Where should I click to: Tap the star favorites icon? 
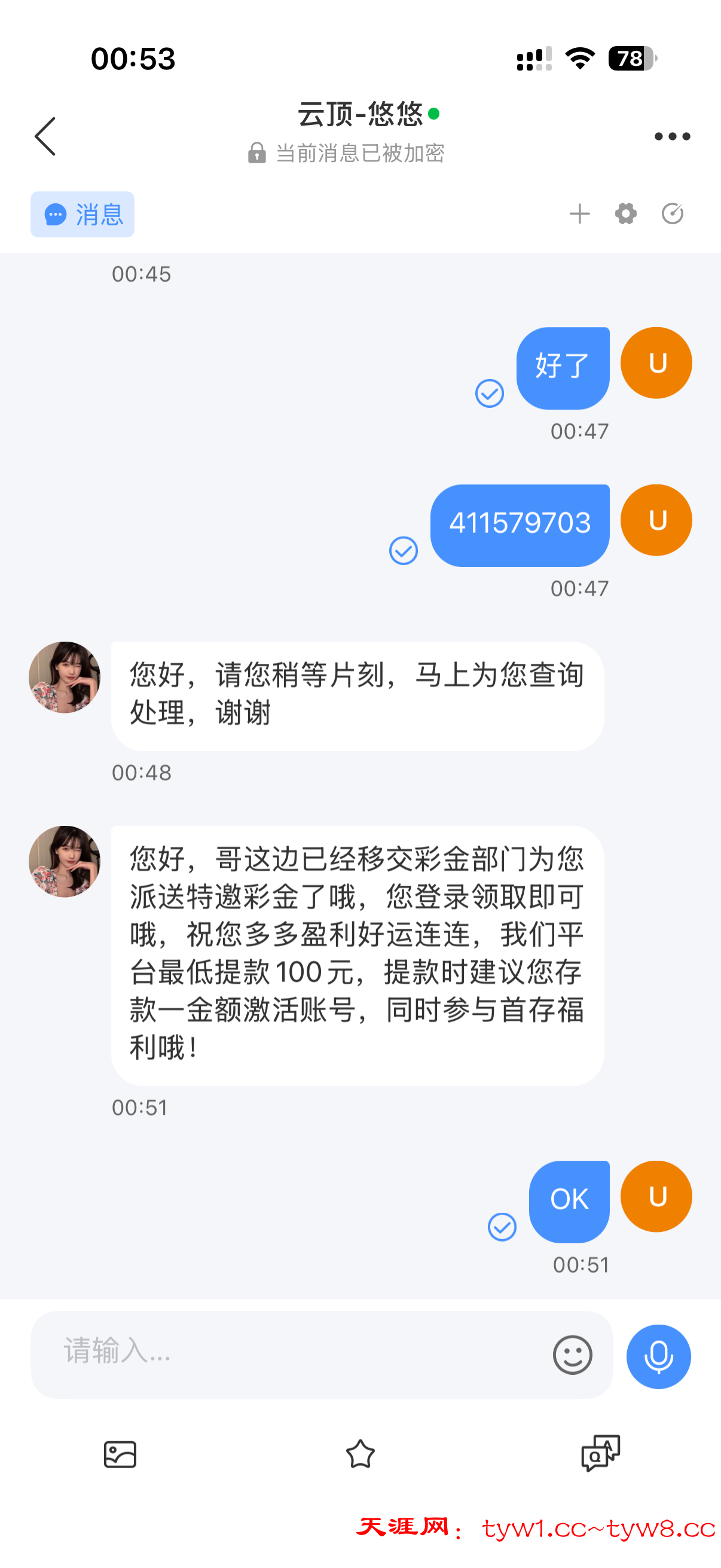pyautogui.click(x=360, y=1454)
